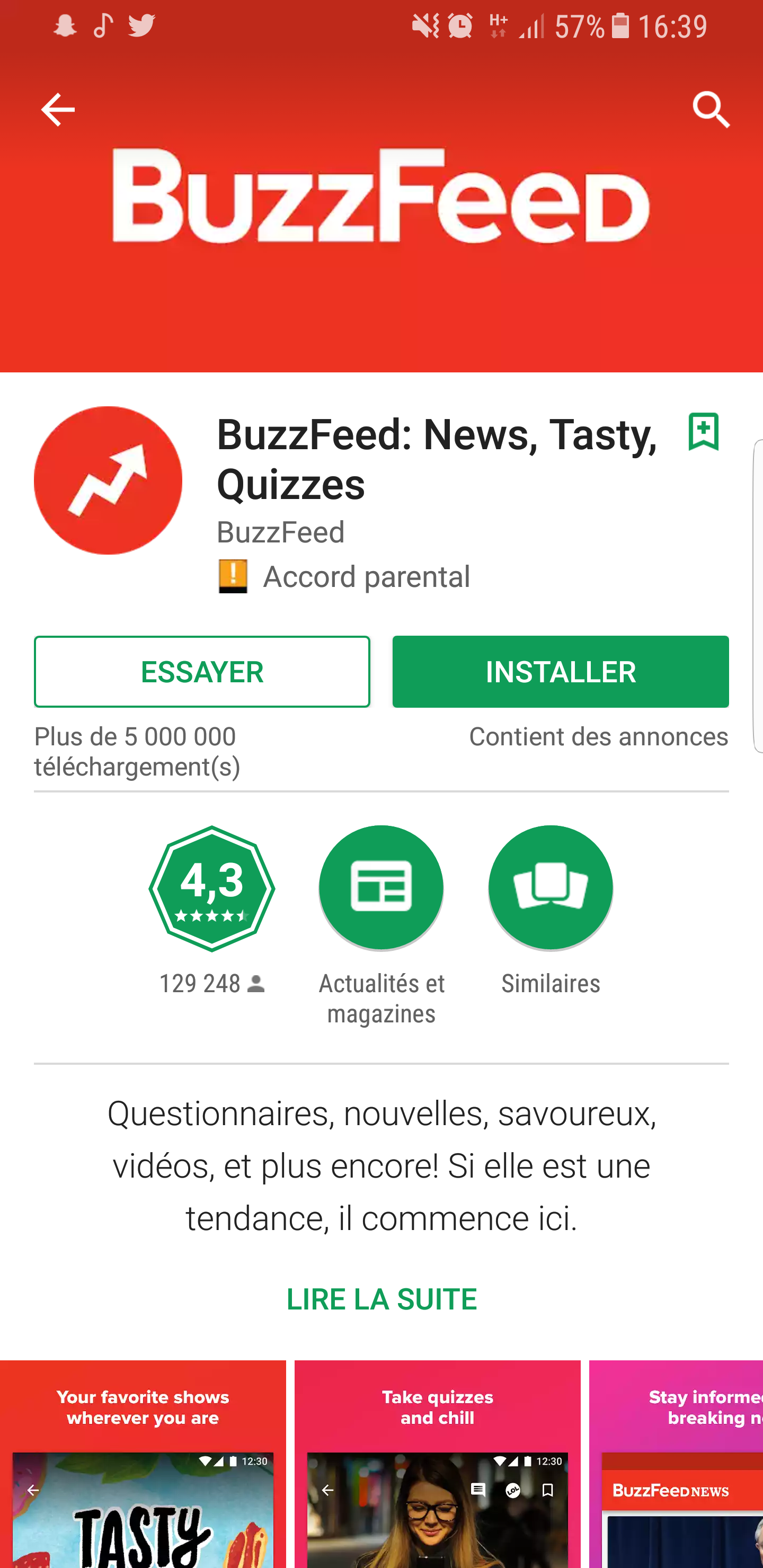
Task: View the Accord parental content rating
Action: [x=344, y=576]
